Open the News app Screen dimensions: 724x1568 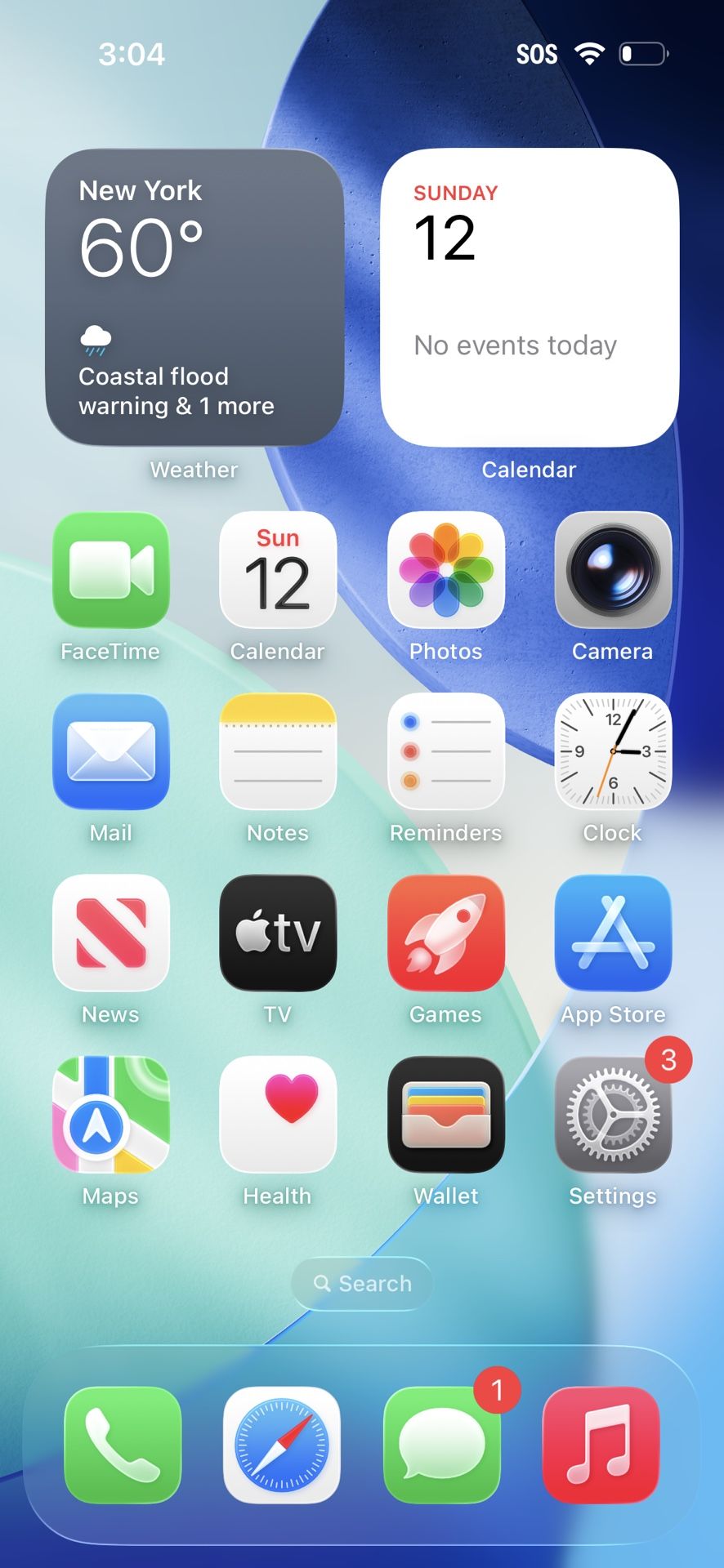(x=111, y=933)
